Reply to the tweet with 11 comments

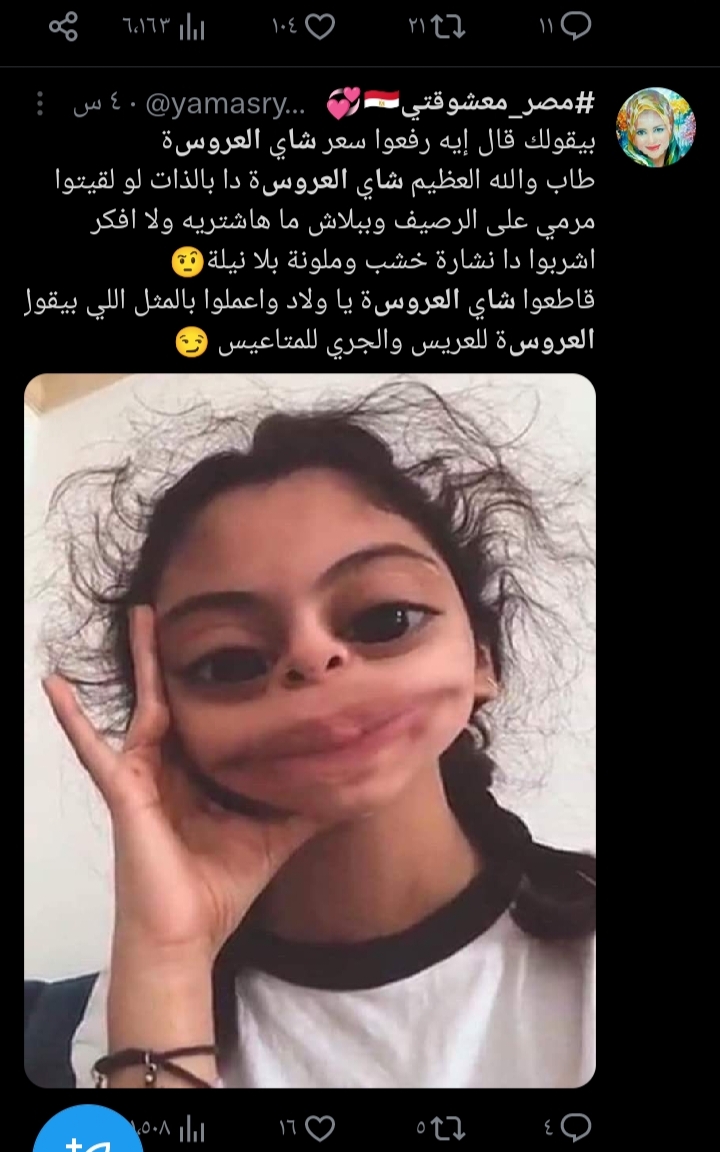click(577, 28)
